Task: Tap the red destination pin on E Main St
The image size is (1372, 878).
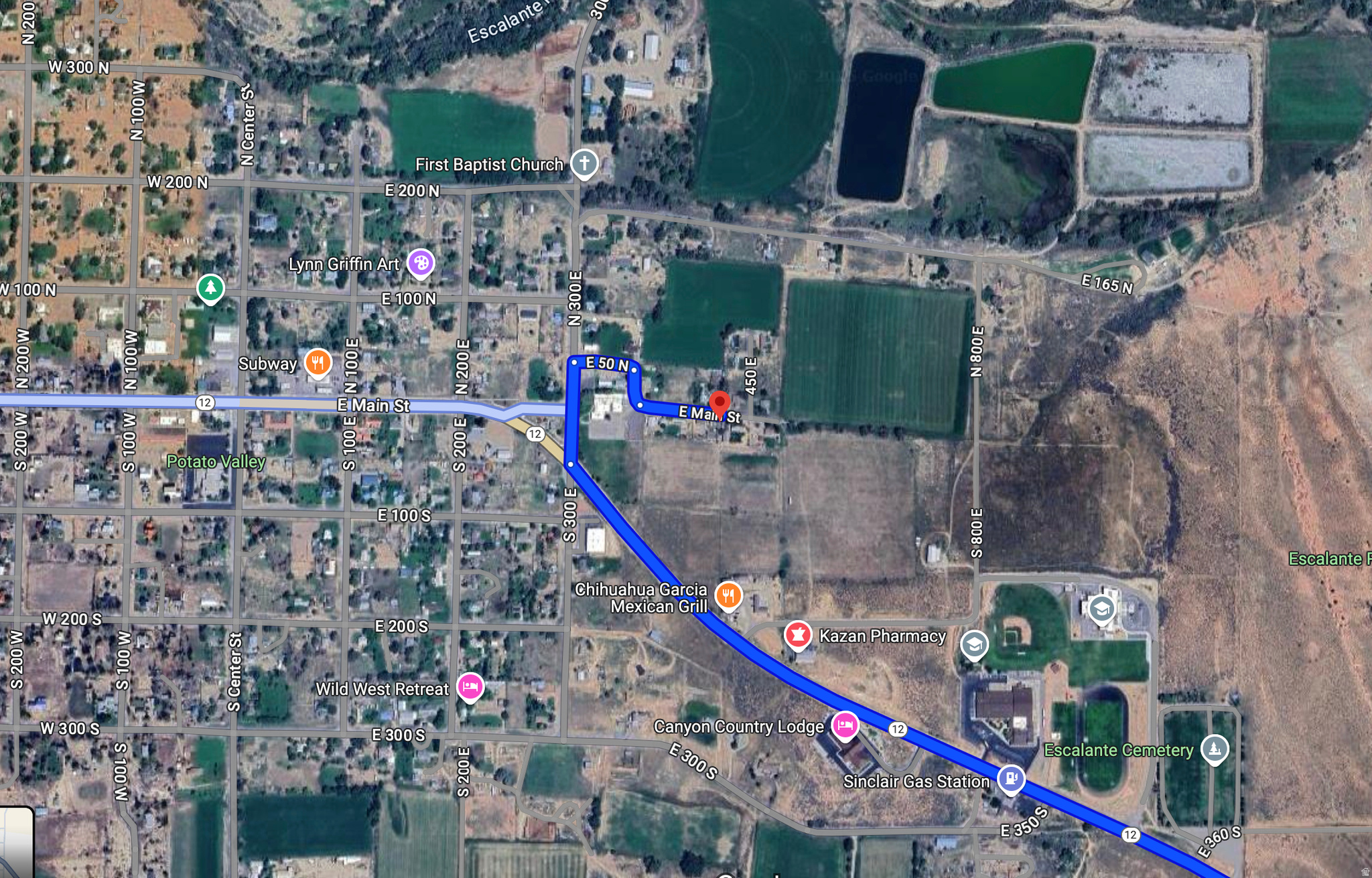Action: pos(719,404)
